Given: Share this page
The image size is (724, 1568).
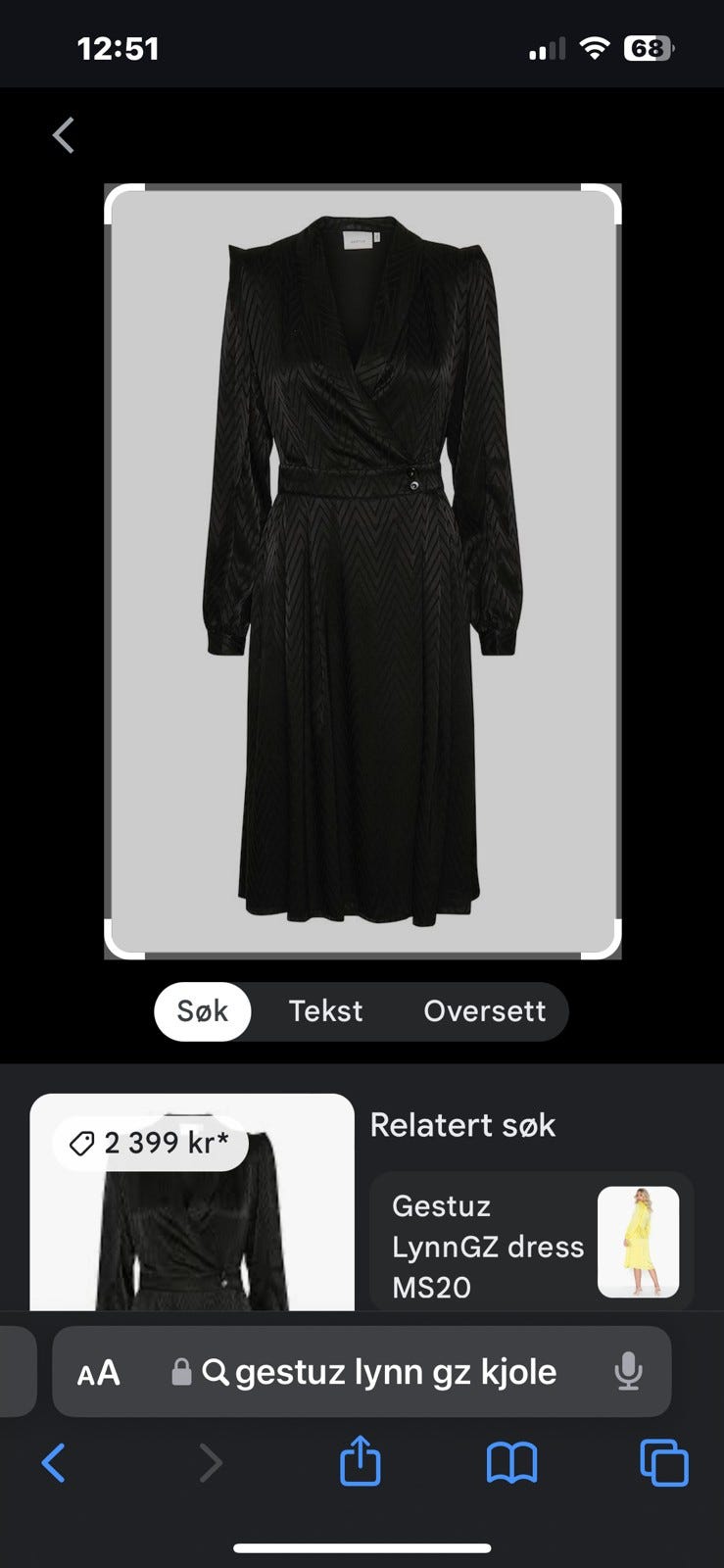Looking at the screenshot, I should point(360,1461).
